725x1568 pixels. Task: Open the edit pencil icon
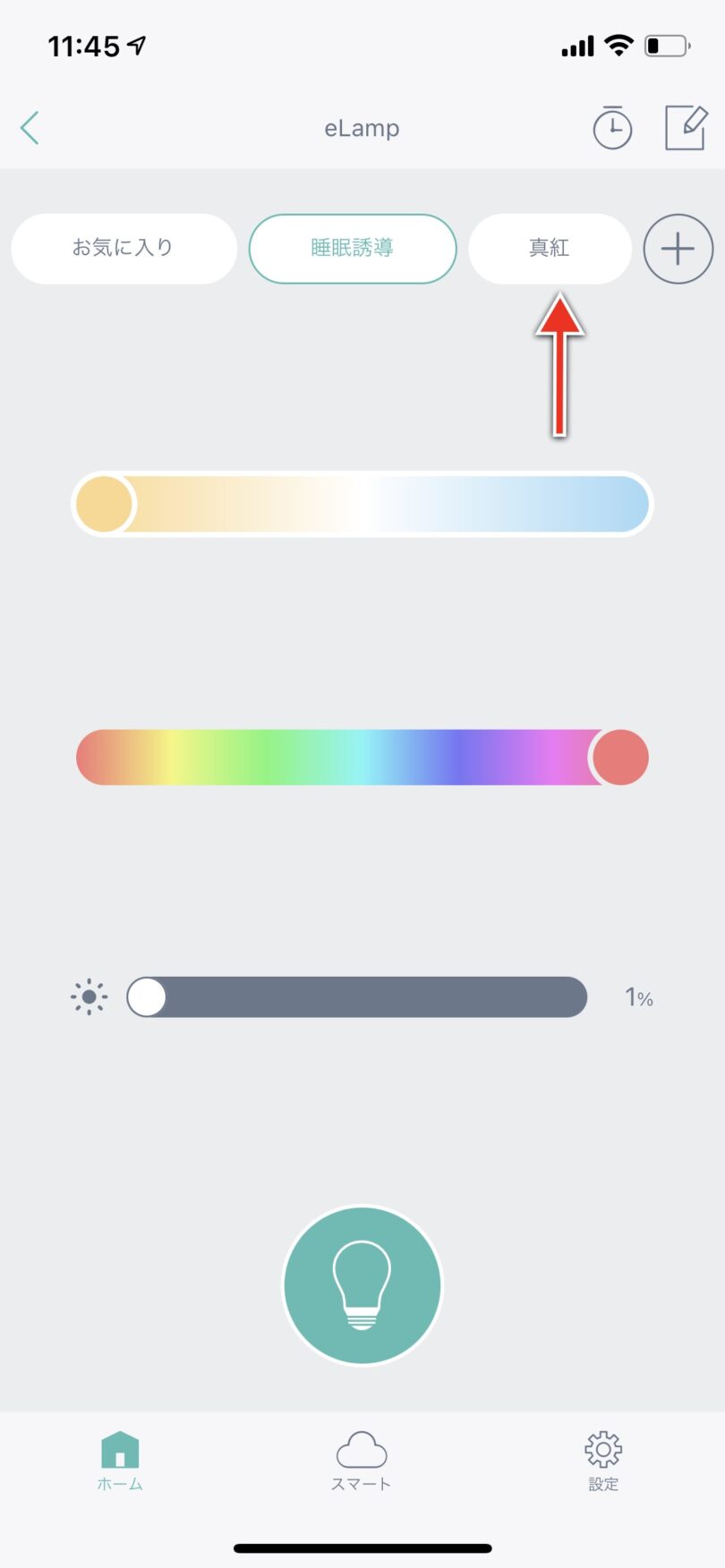click(686, 127)
